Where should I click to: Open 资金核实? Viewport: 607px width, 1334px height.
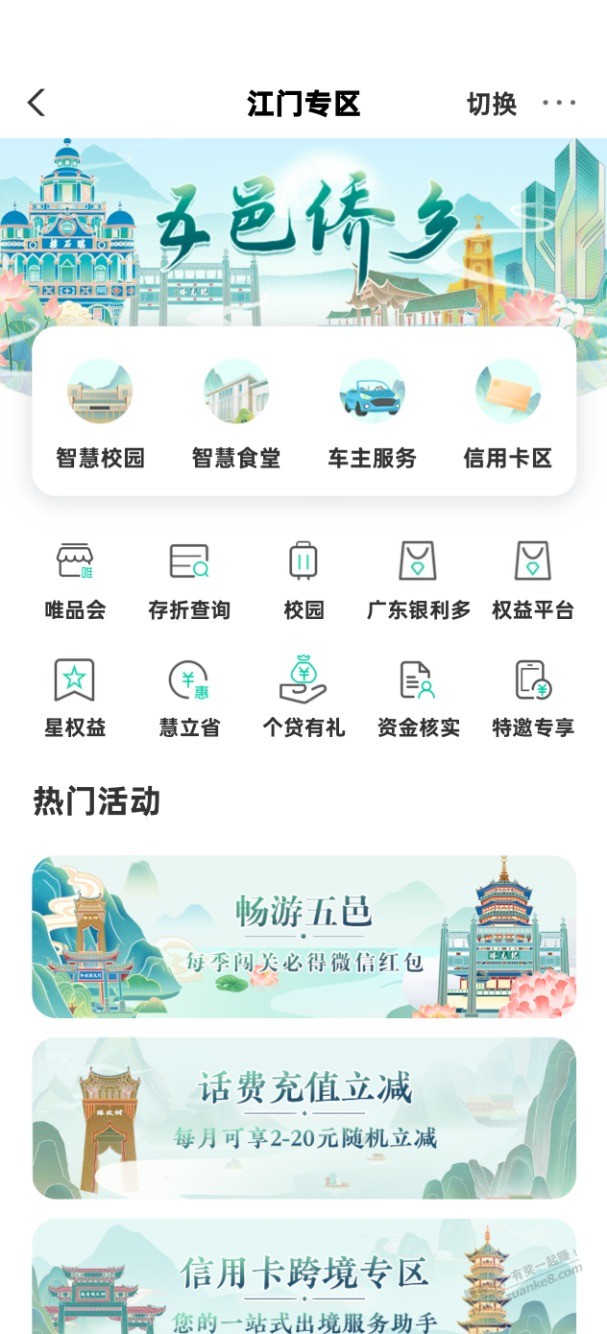coord(418,699)
